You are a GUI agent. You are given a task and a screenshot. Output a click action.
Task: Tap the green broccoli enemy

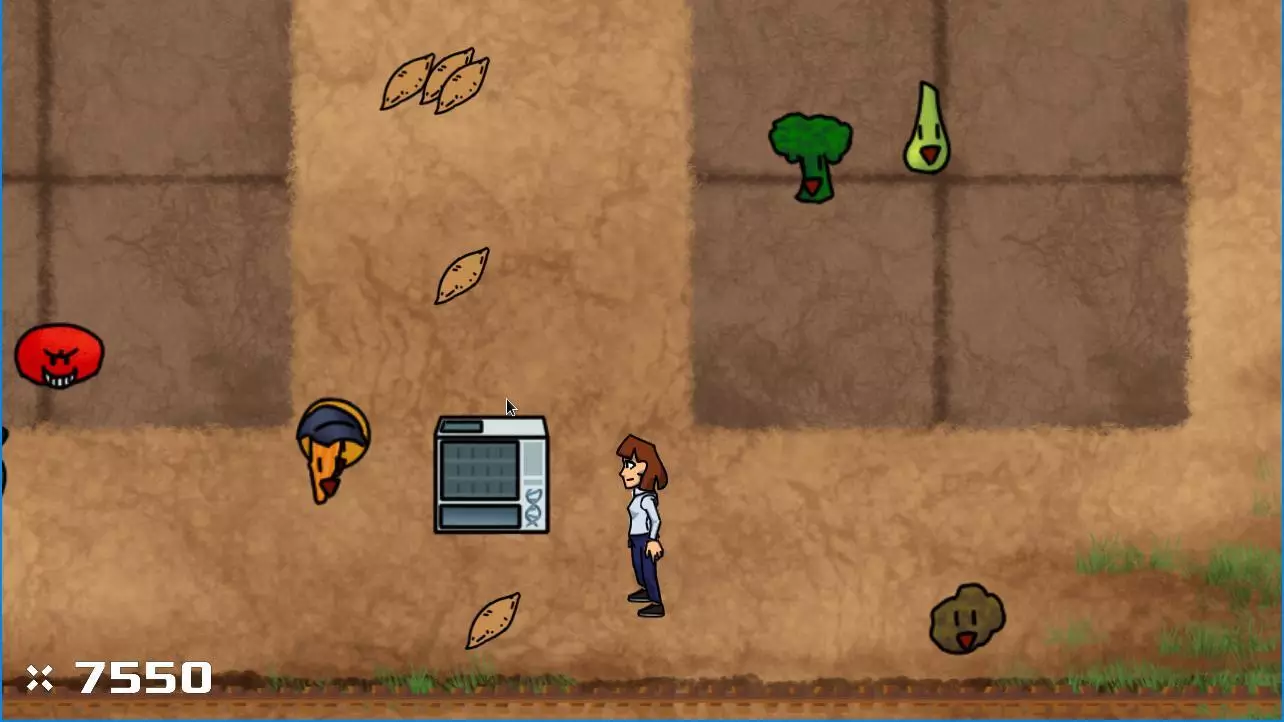click(810, 155)
